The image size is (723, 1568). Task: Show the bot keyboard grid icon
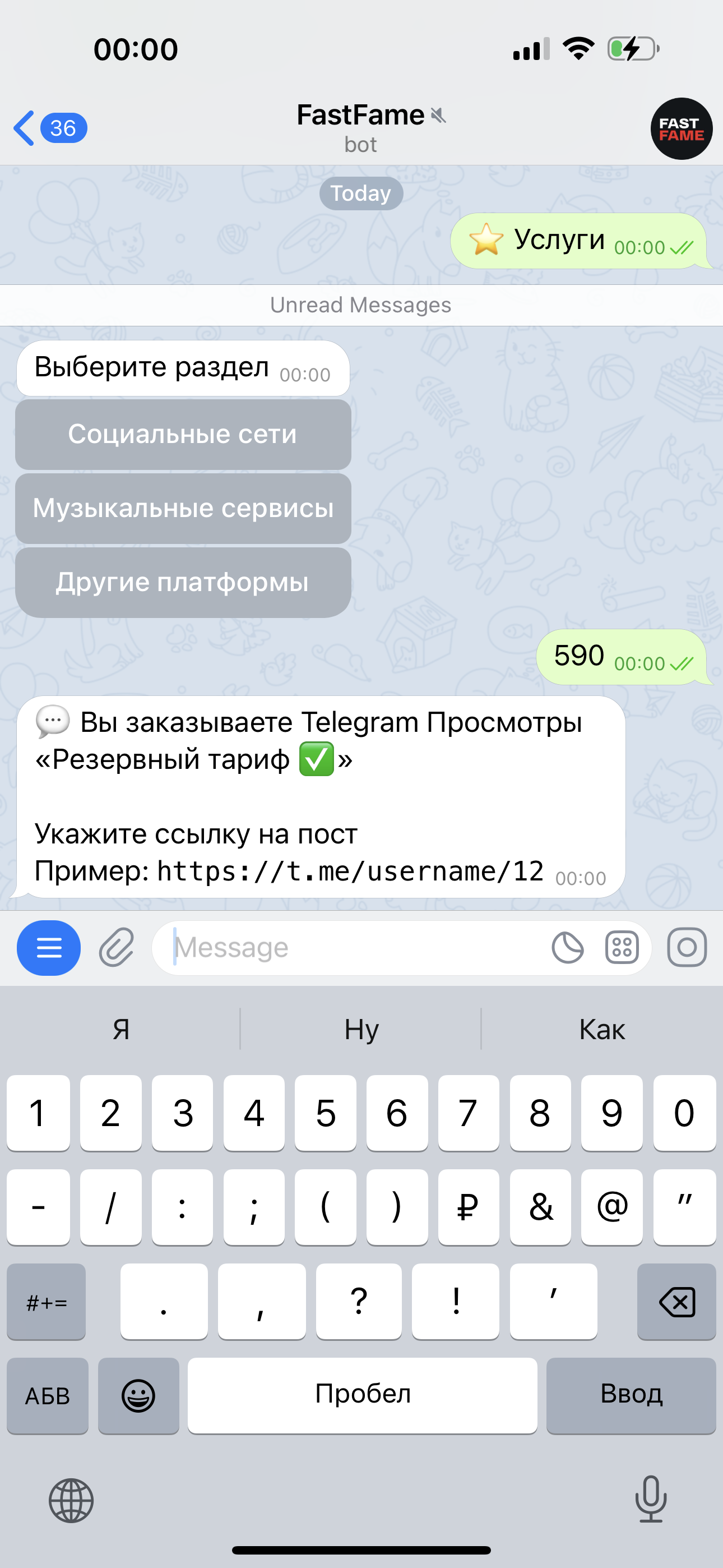(x=622, y=948)
